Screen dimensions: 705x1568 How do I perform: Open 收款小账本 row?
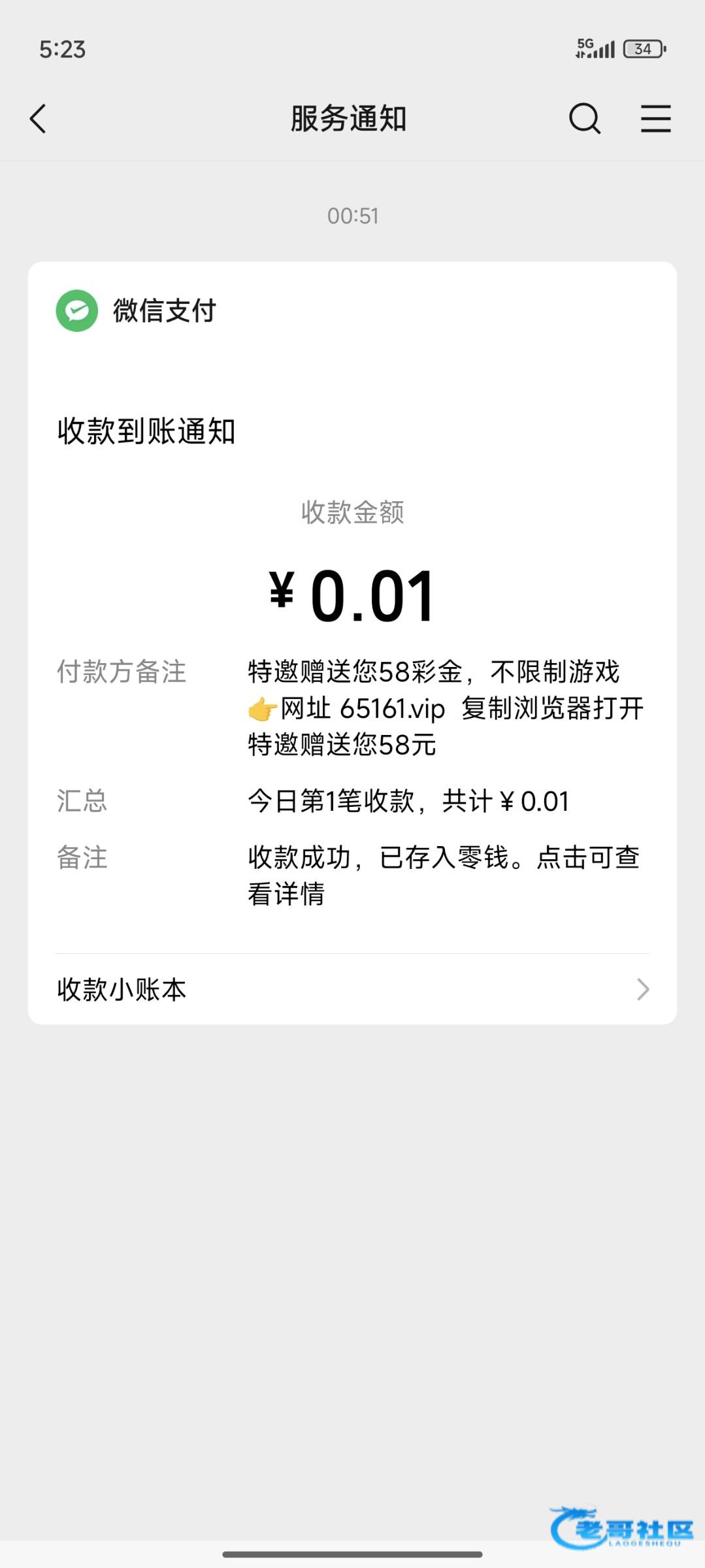pos(352,989)
